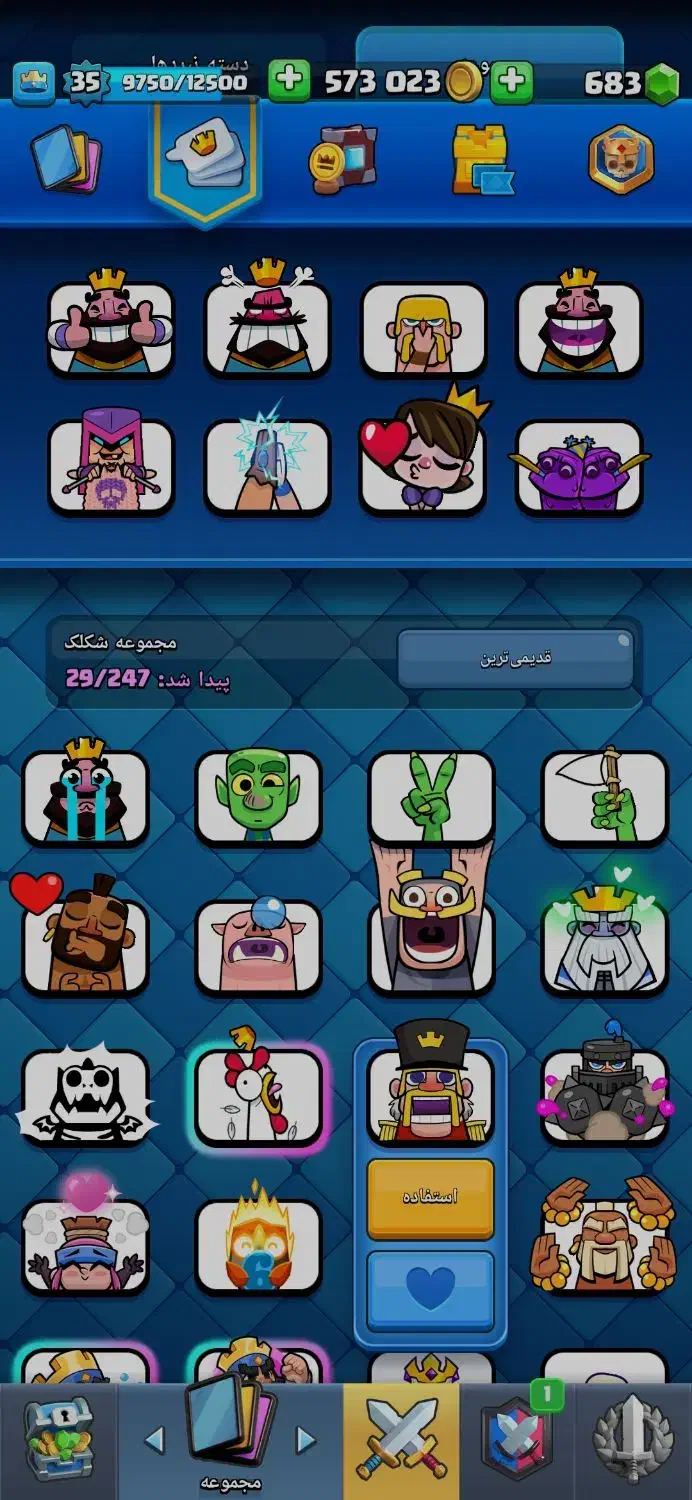Tap the yellow استفاده (Use) button
The height and width of the screenshot is (1500, 692).
(x=430, y=1198)
